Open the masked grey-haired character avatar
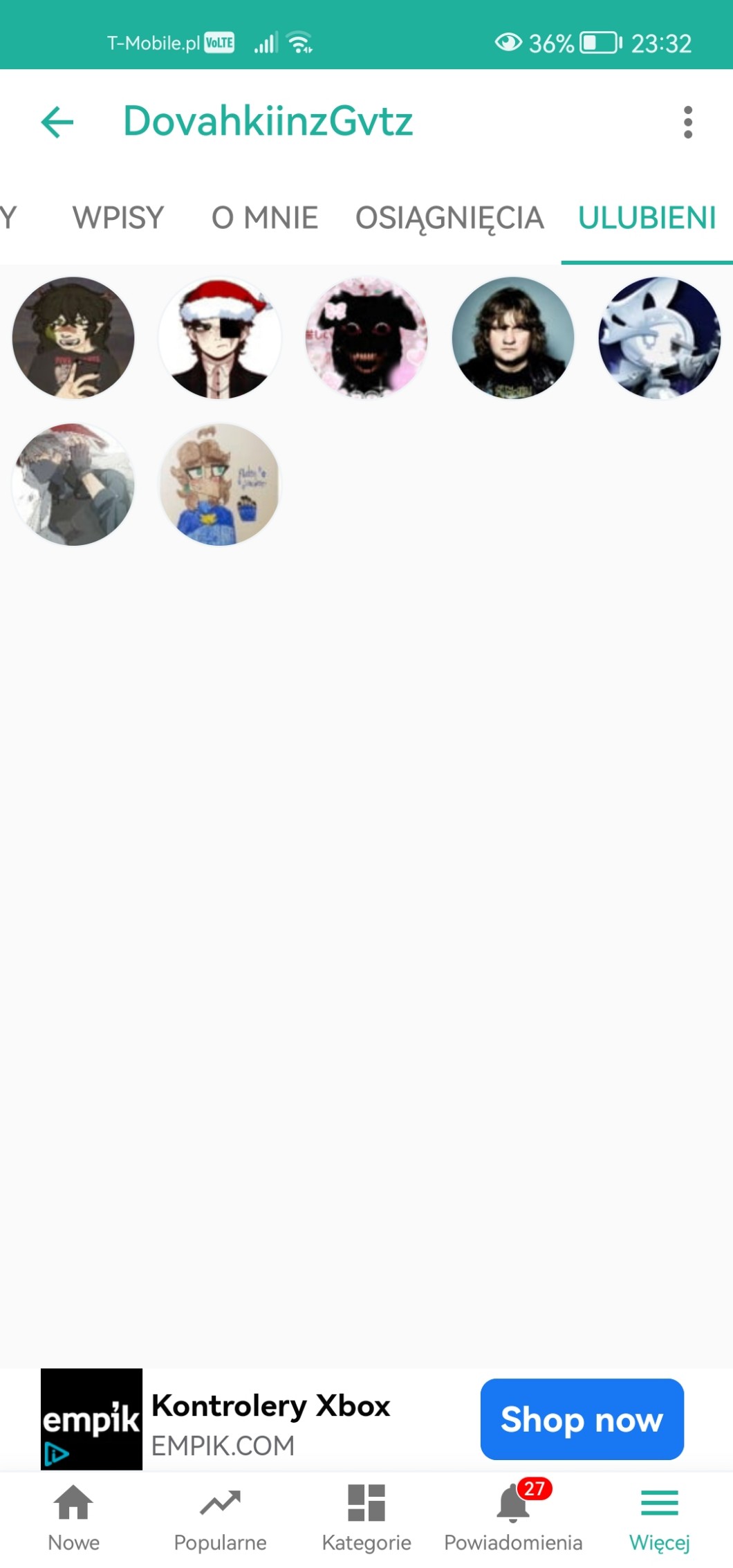 click(73, 485)
